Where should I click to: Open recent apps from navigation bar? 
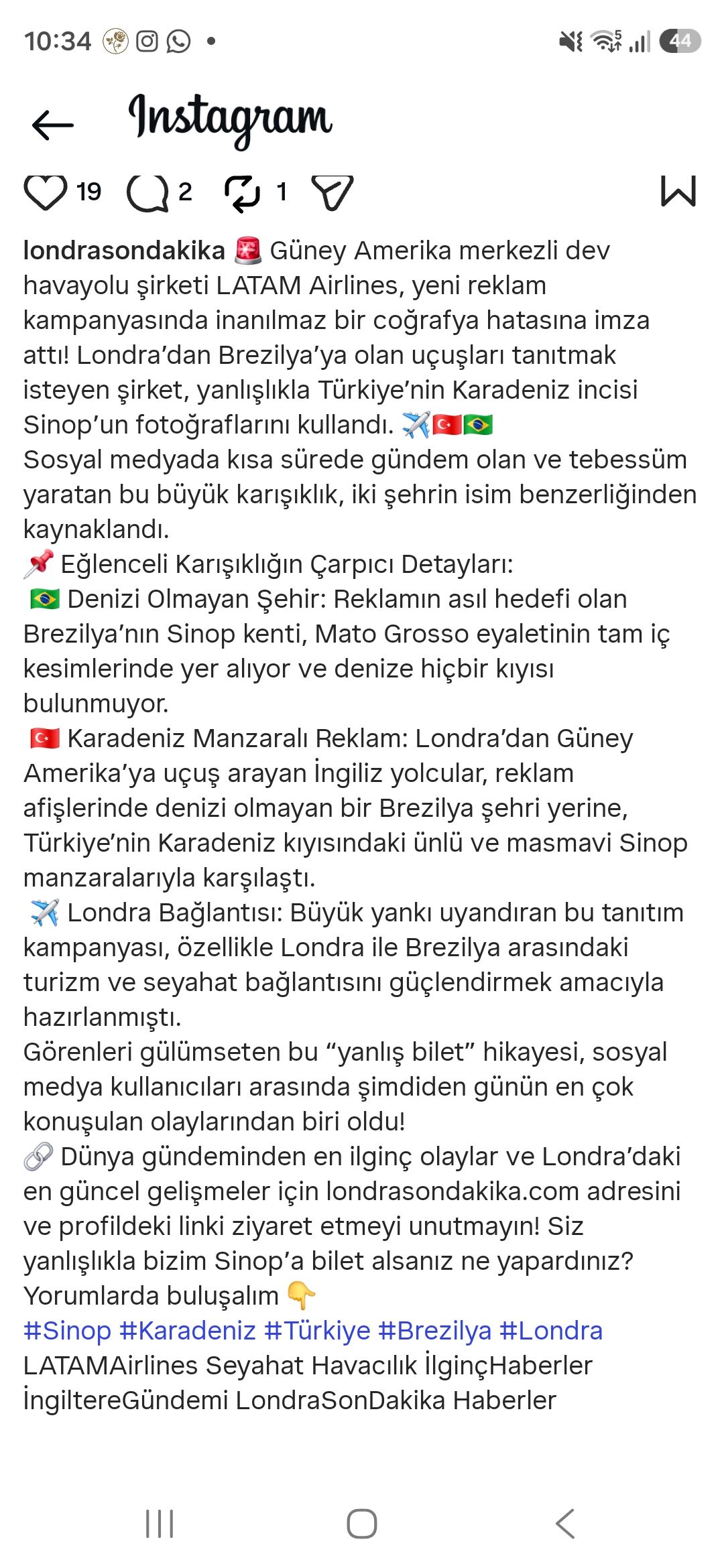tap(160, 1524)
